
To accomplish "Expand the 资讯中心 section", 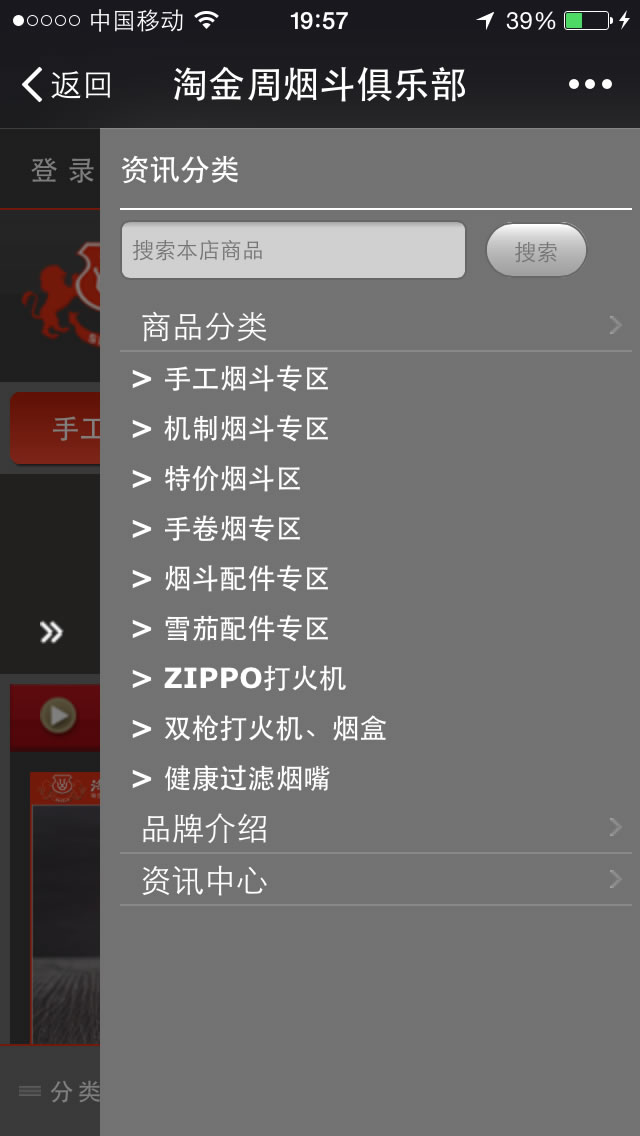I will click(x=375, y=881).
